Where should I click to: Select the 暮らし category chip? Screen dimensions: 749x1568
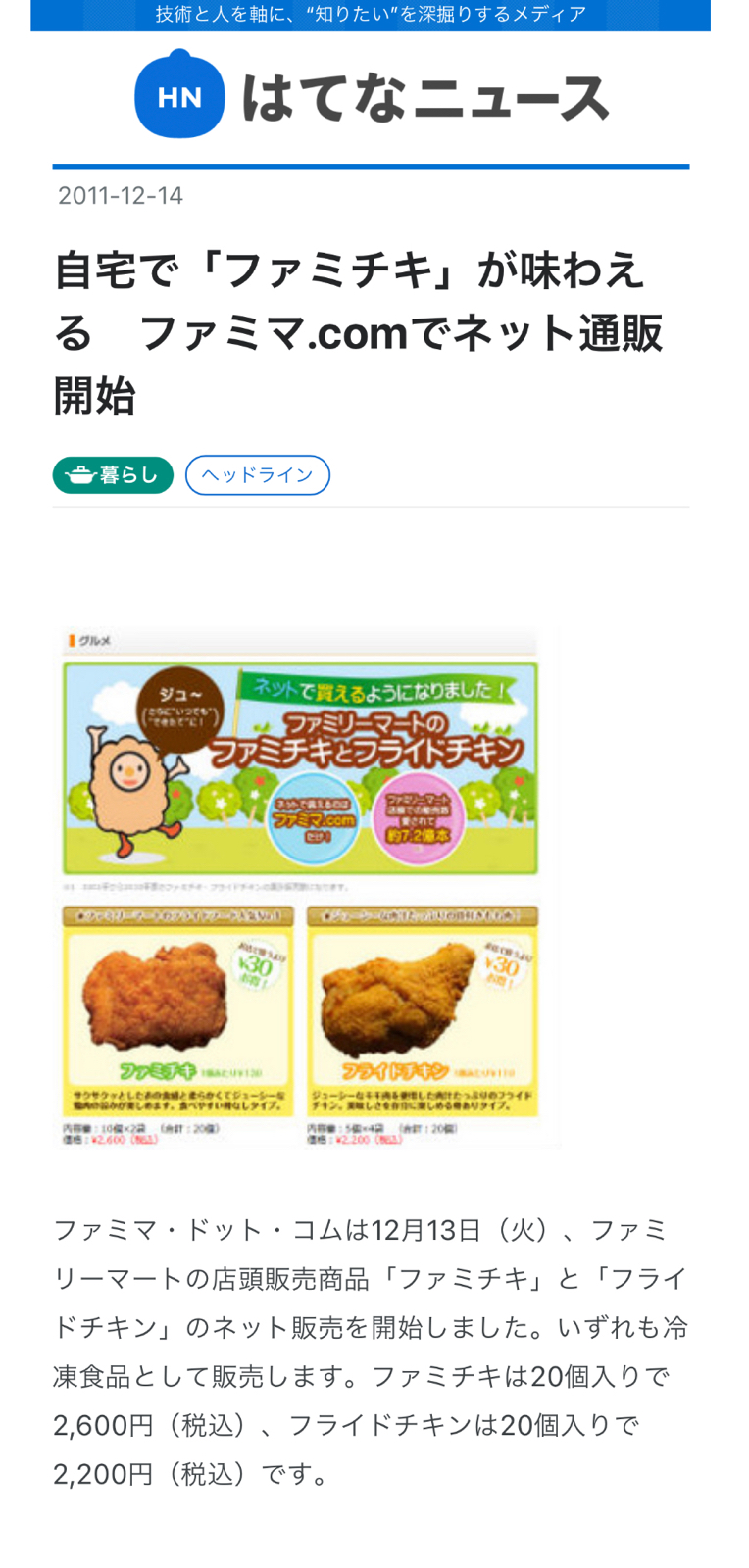pos(113,475)
